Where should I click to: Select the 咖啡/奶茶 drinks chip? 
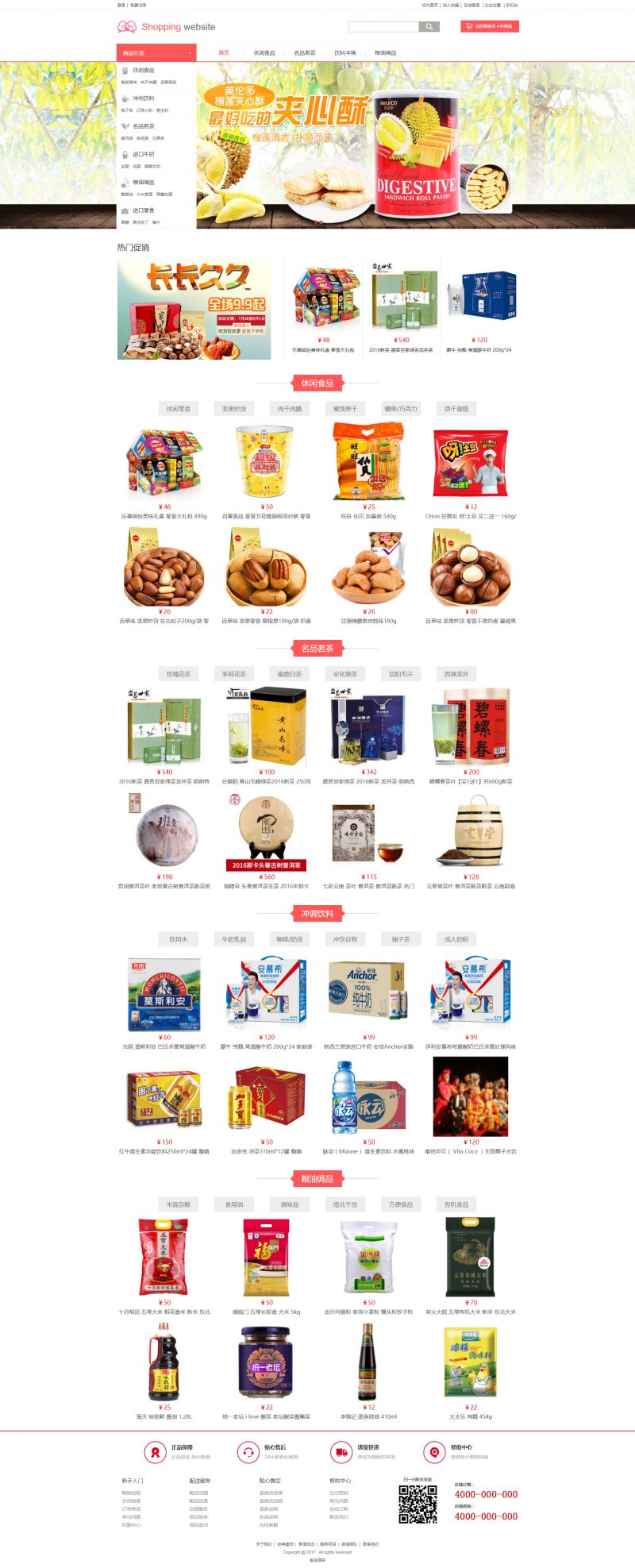click(x=290, y=939)
